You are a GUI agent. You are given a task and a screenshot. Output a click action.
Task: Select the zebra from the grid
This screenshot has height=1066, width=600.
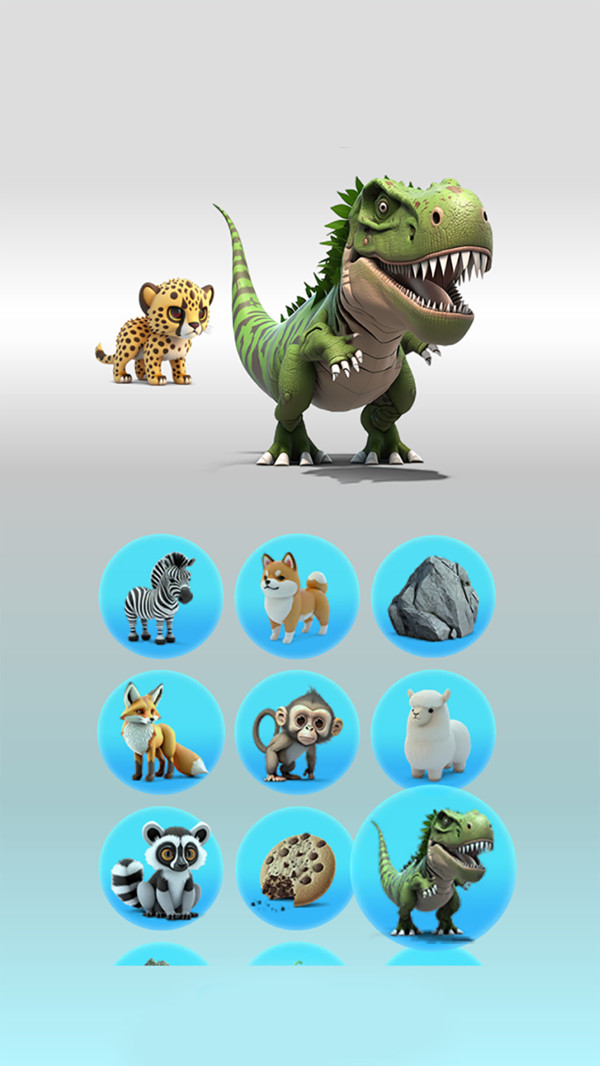(x=161, y=596)
